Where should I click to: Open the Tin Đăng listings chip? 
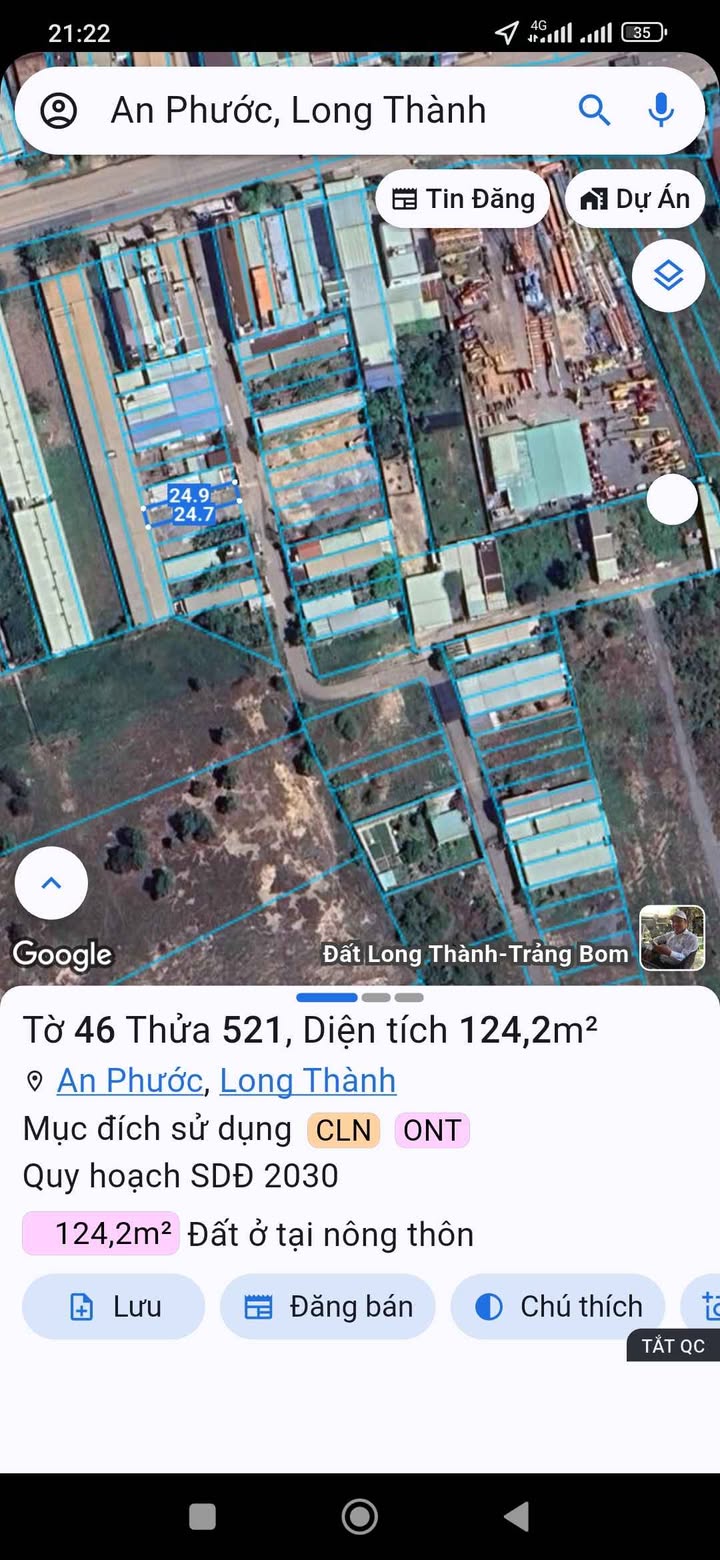pos(463,199)
